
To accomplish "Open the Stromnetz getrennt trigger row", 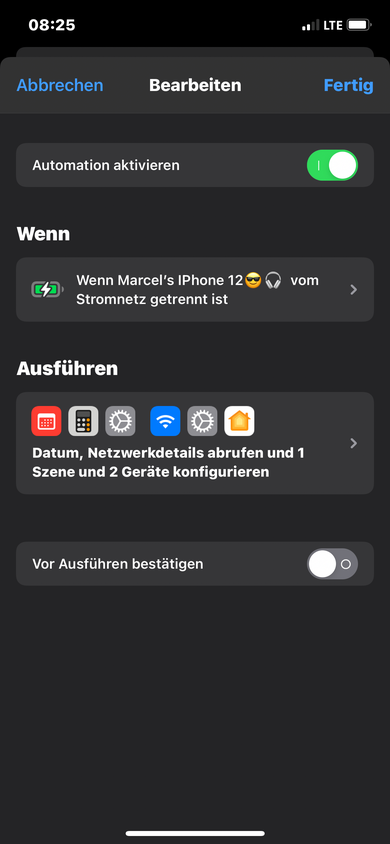I will click(x=195, y=290).
